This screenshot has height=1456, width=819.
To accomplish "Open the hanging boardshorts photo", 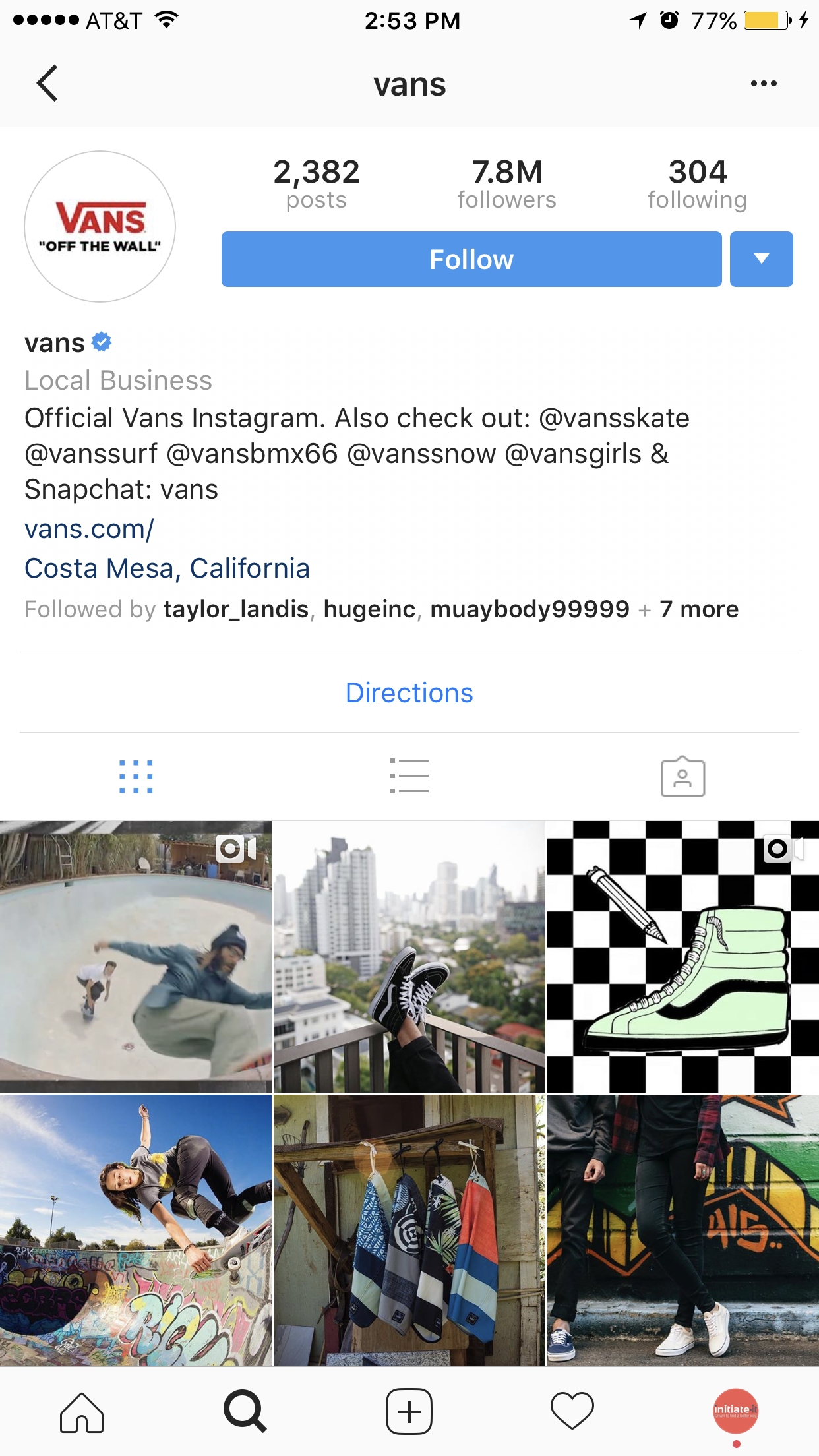I will 409,1230.
